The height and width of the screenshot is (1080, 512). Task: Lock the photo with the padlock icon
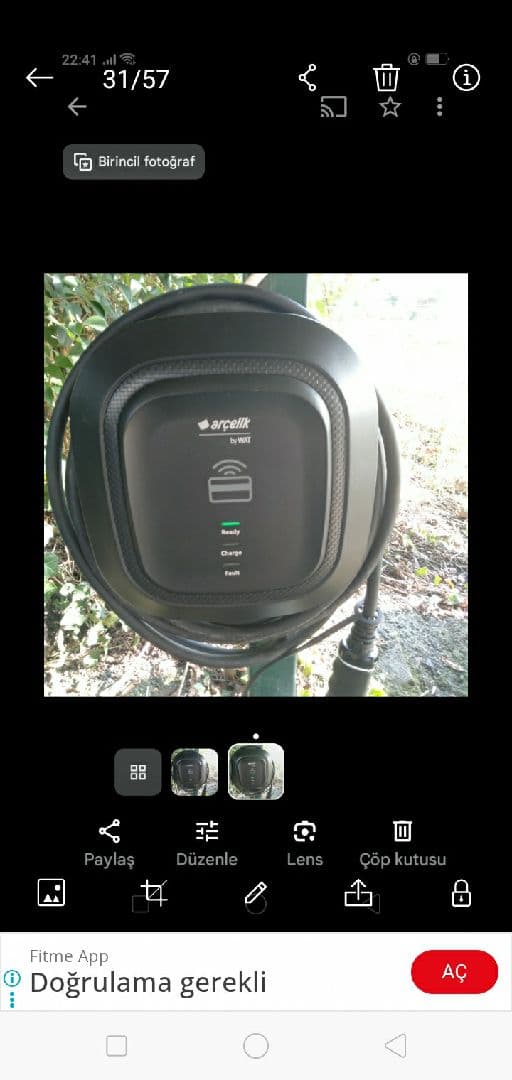point(461,893)
